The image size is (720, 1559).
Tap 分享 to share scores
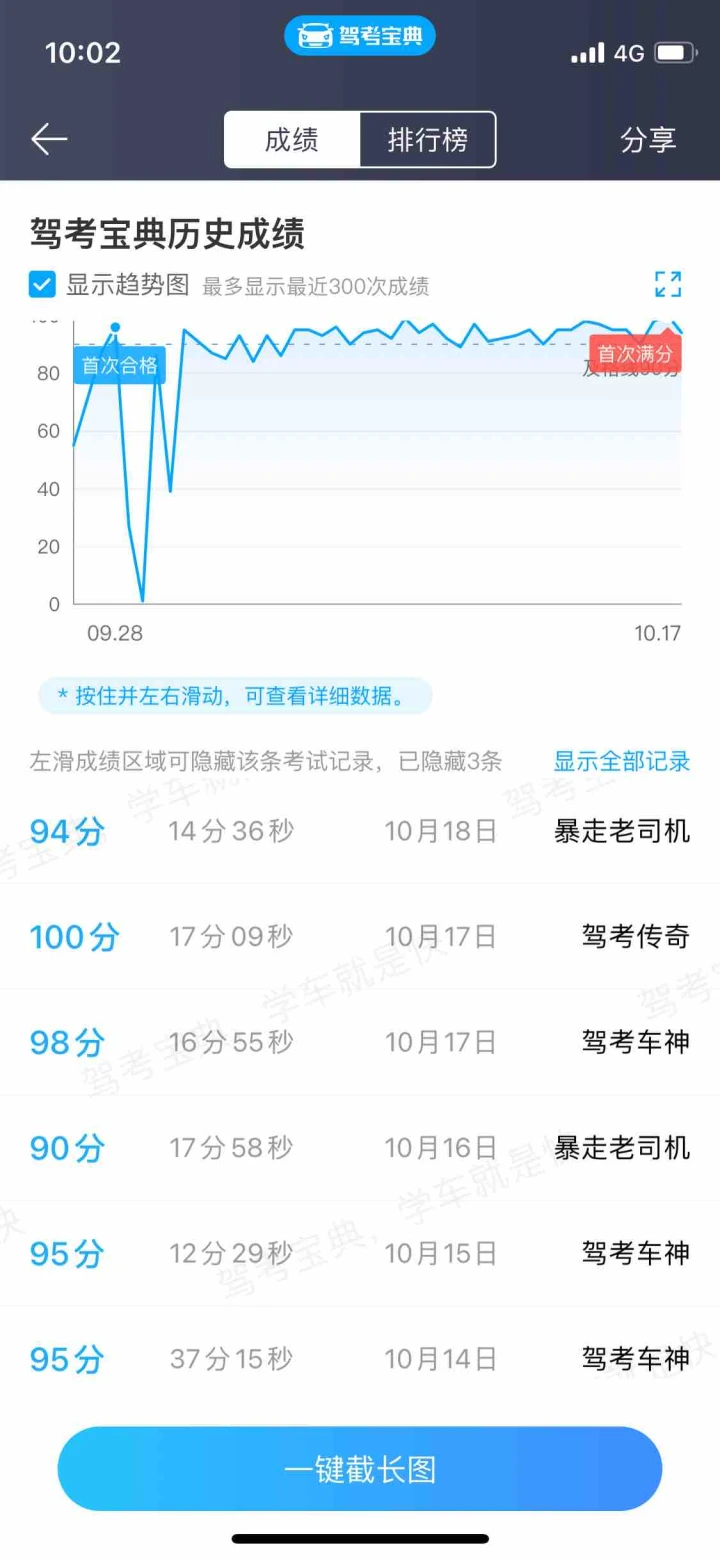[648, 140]
